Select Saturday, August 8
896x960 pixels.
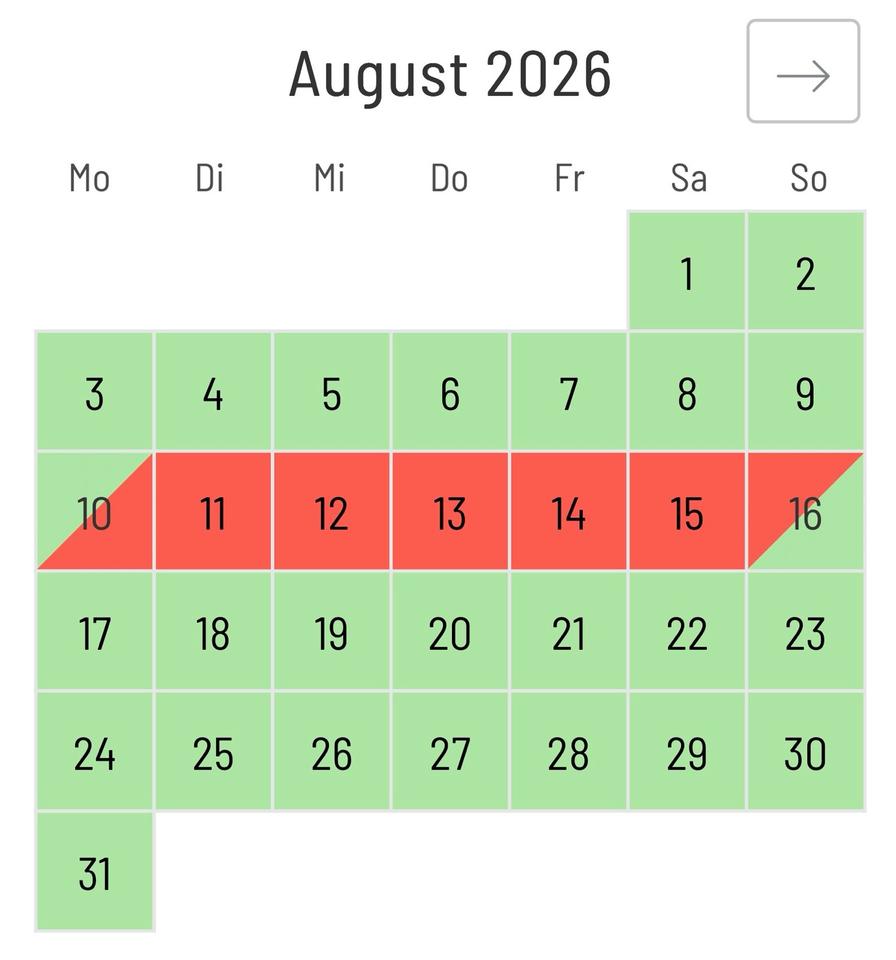coord(687,391)
